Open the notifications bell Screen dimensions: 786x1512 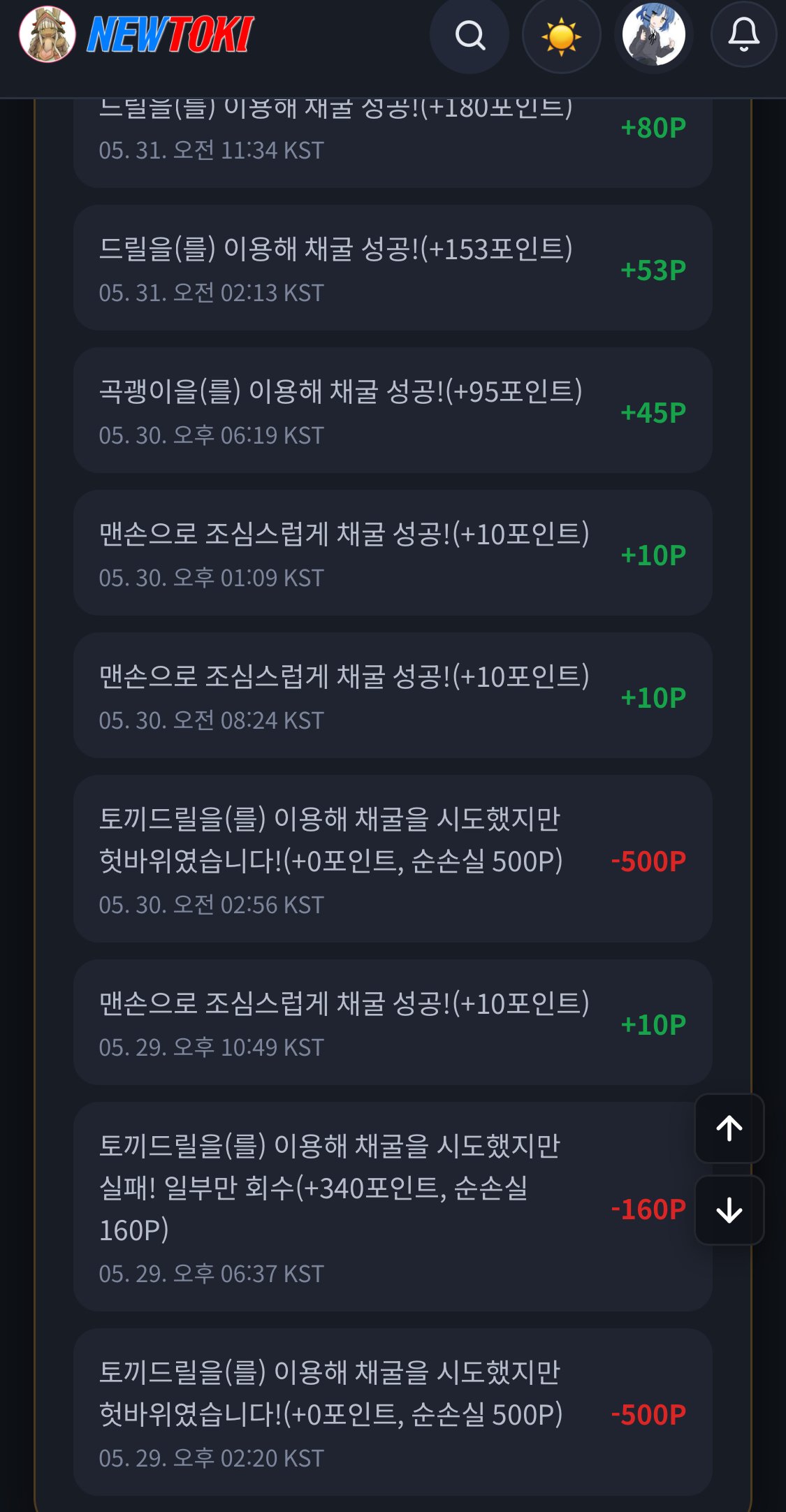(x=744, y=34)
